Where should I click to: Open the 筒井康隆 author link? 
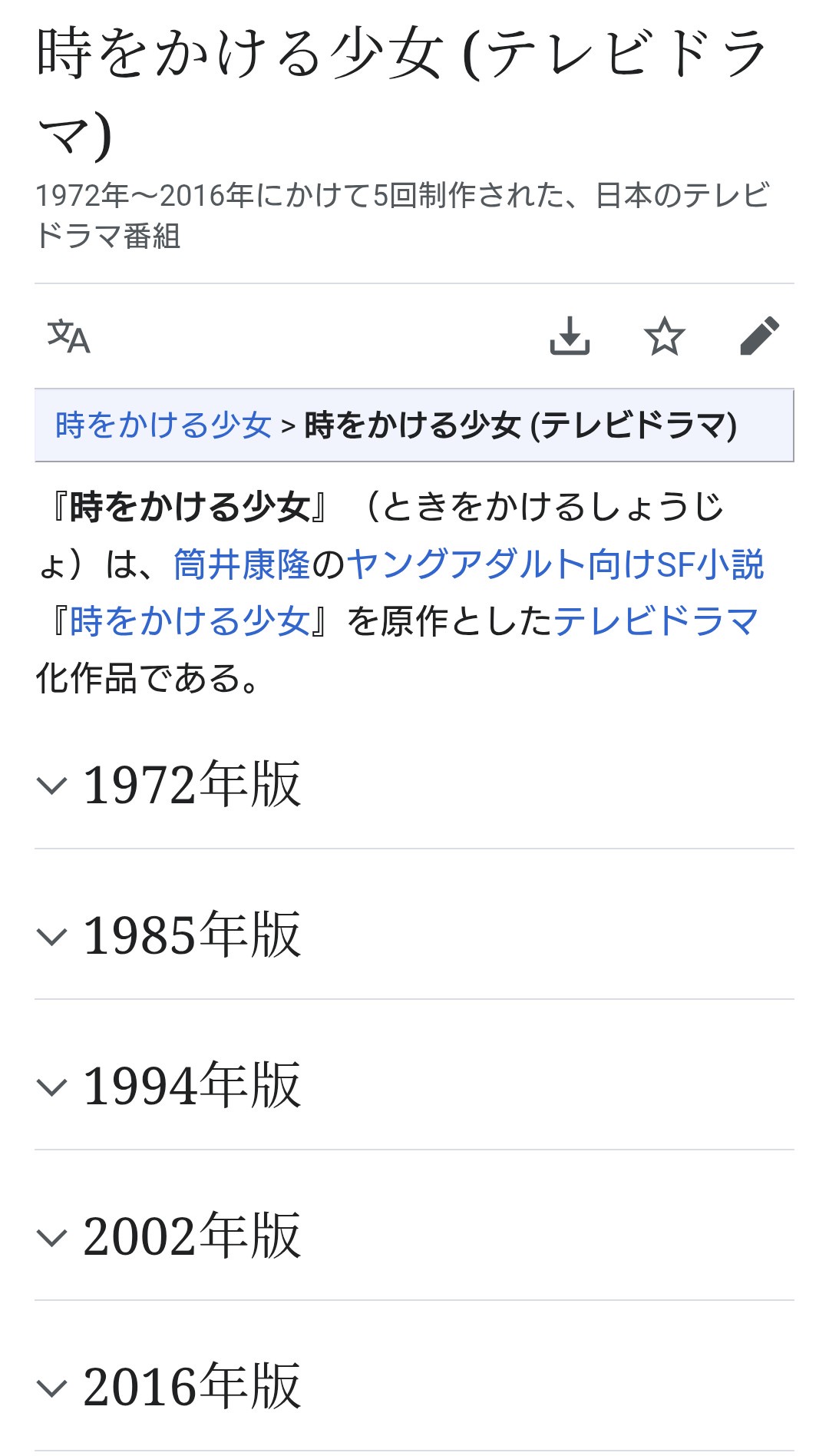(242, 564)
